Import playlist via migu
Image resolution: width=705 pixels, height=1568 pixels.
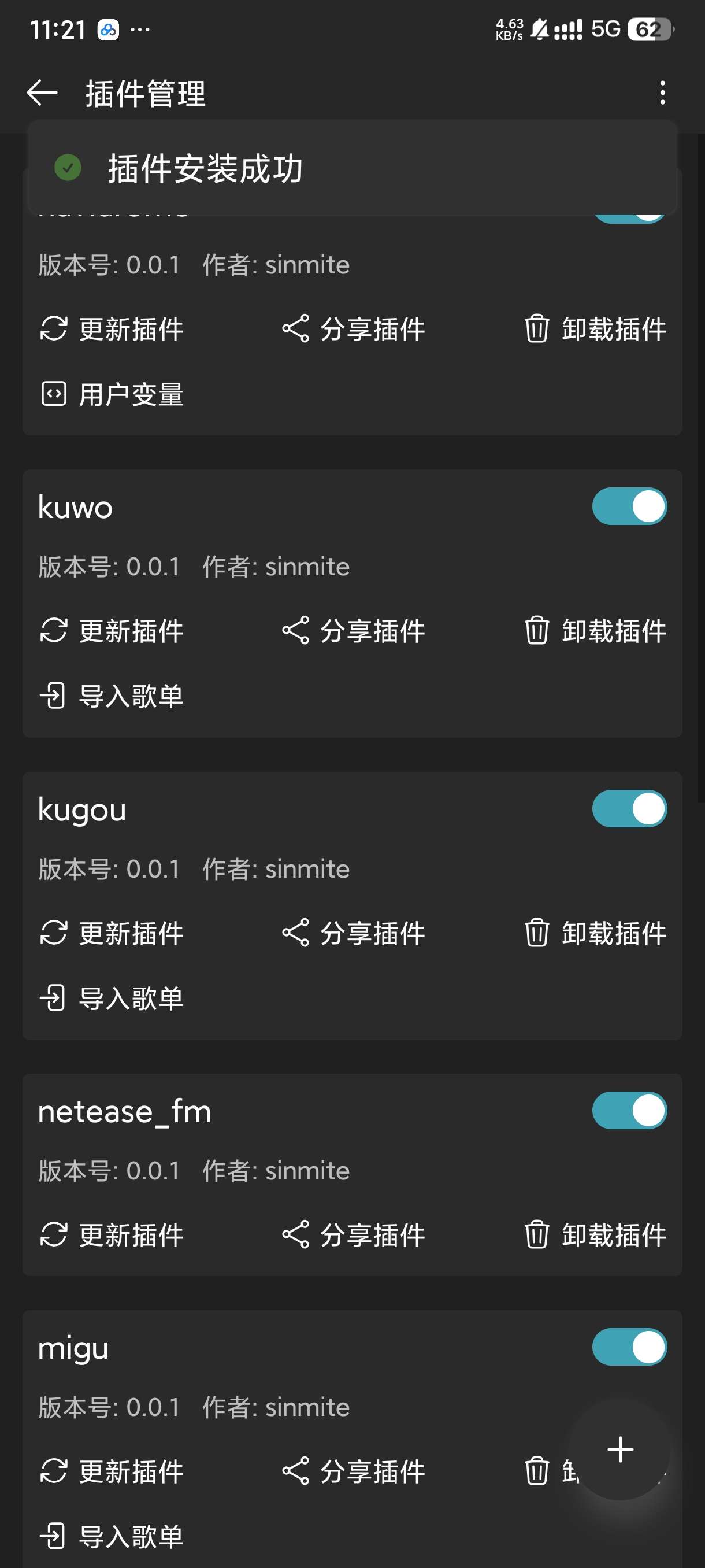click(112, 1536)
